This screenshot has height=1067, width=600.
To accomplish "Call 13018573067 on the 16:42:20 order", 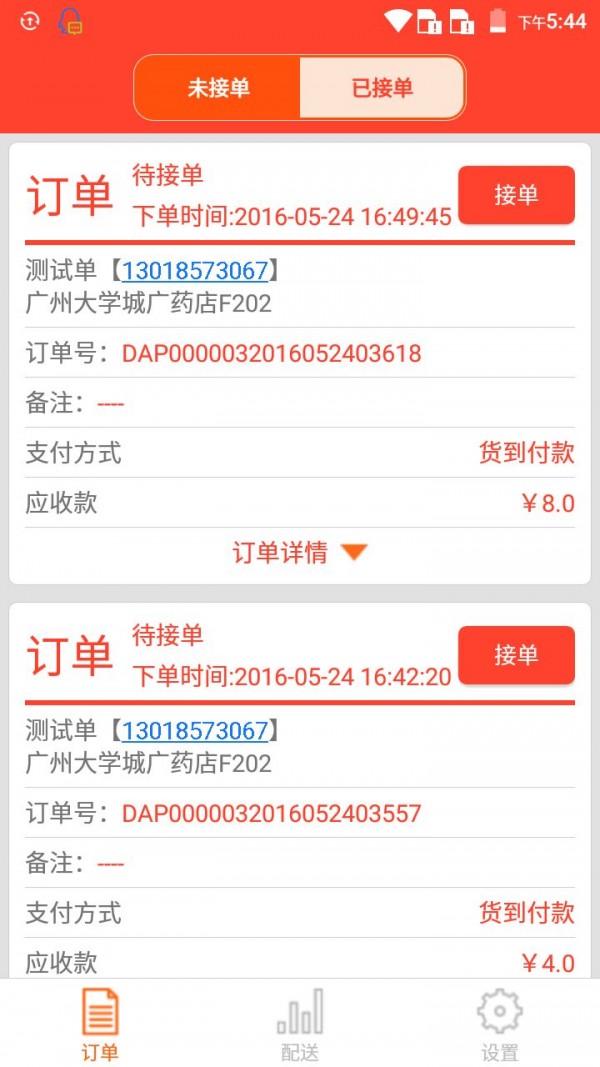I will (x=195, y=731).
